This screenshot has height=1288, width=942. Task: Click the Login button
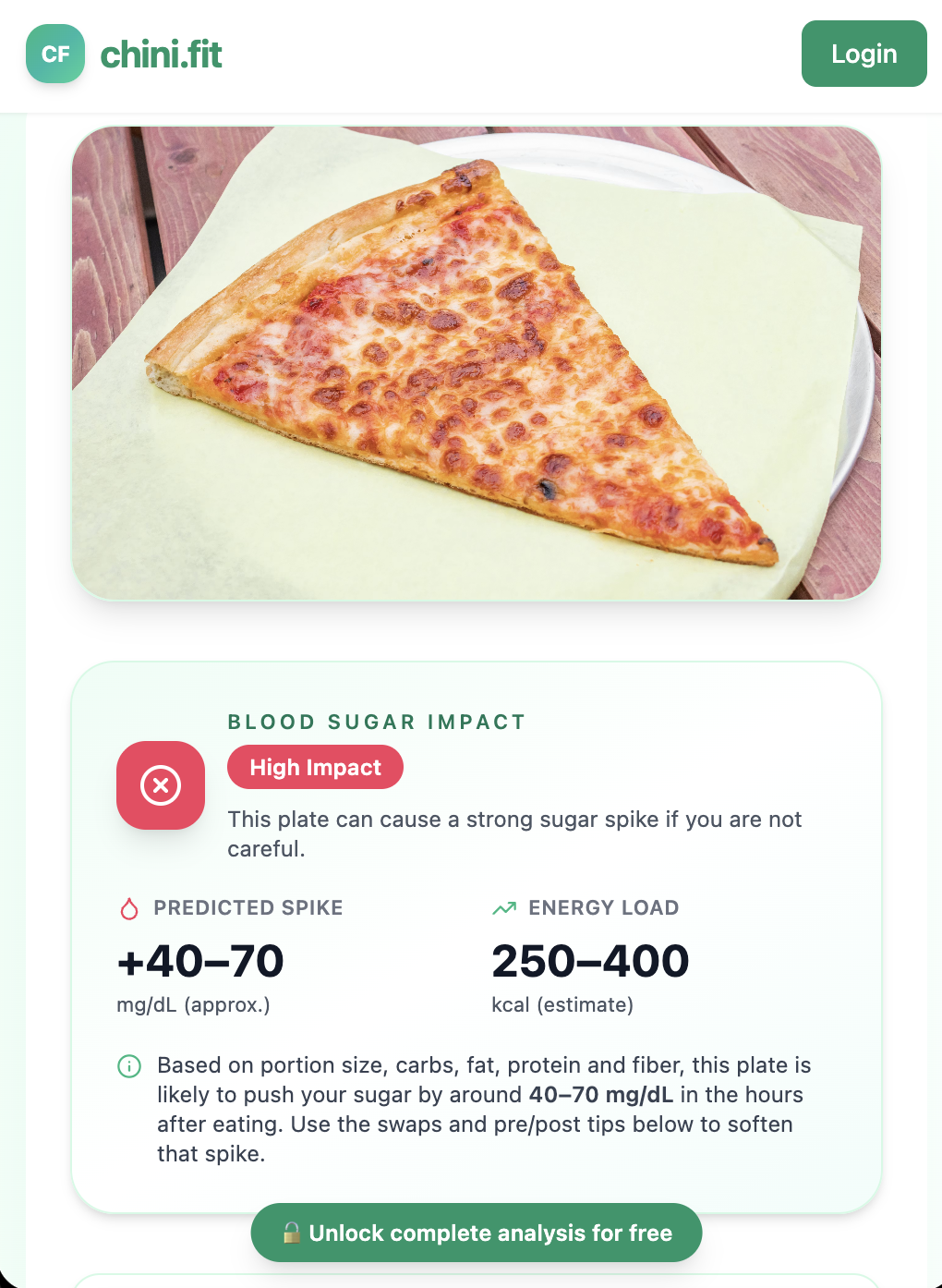tap(863, 54)
